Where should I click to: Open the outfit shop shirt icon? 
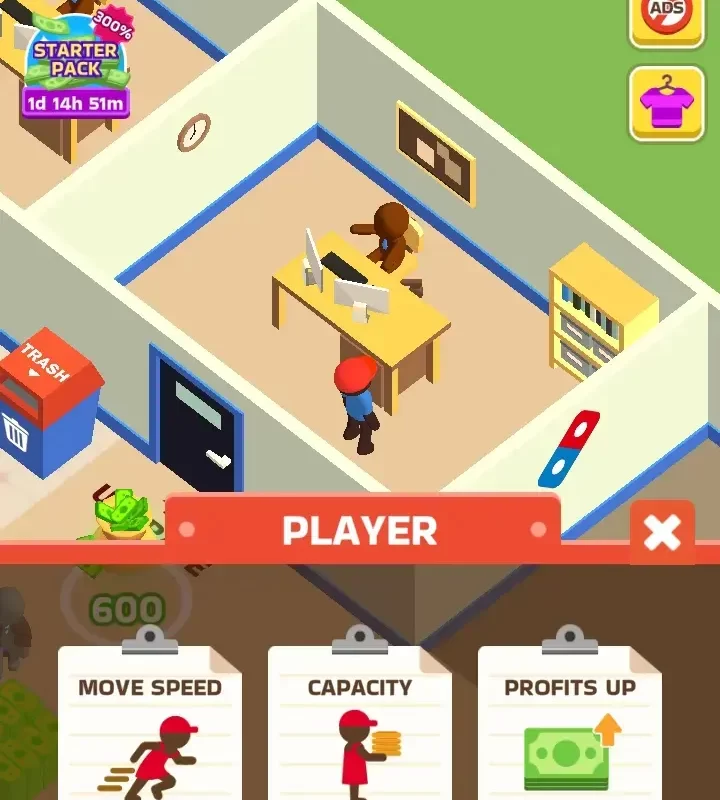click(x=666, y=104)
